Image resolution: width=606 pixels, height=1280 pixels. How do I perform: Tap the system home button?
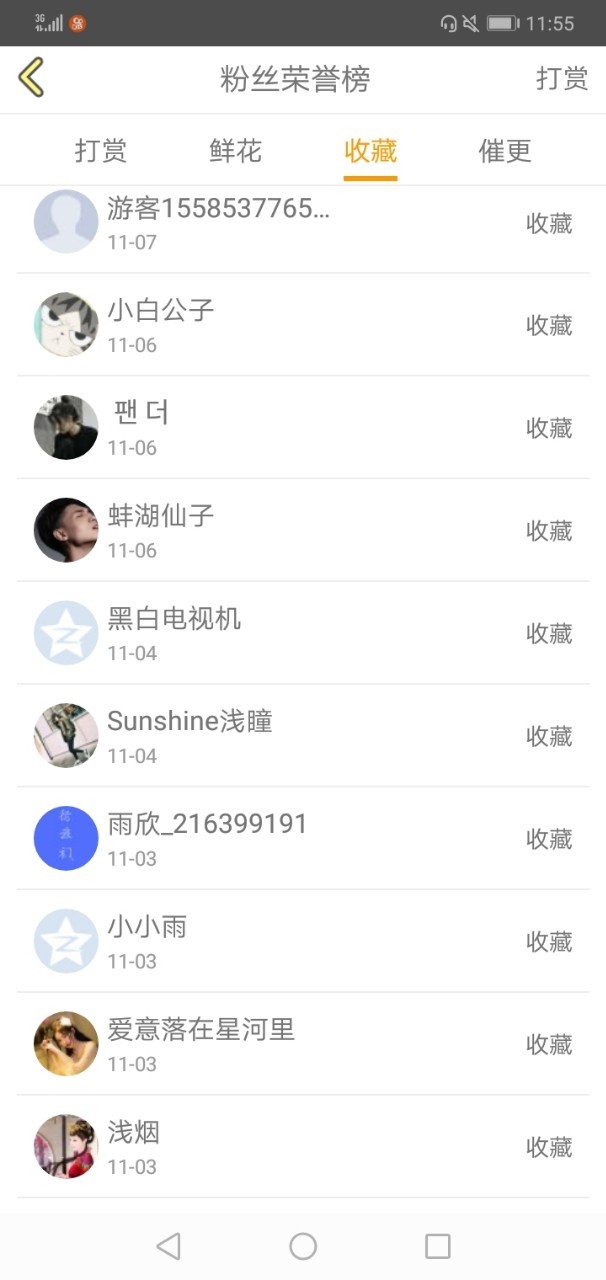(303, 1246)
